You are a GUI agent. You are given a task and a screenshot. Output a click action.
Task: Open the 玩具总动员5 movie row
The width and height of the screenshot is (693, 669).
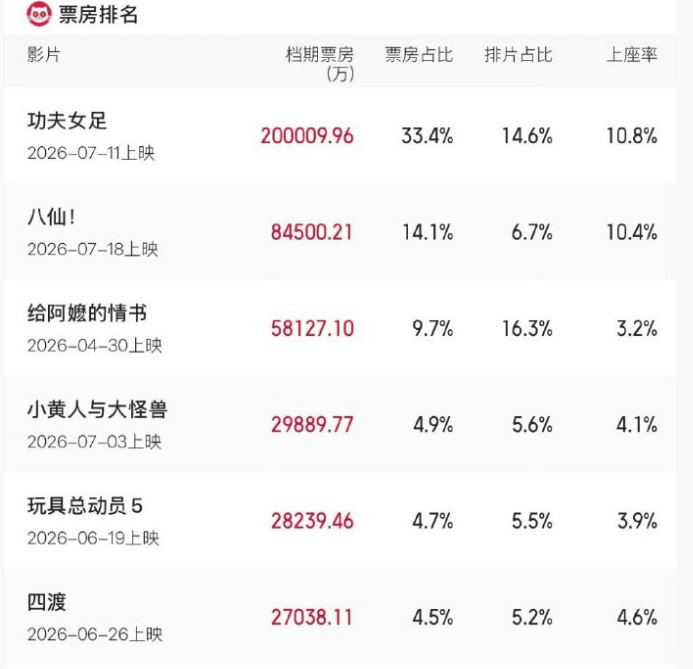coord(340,520)
